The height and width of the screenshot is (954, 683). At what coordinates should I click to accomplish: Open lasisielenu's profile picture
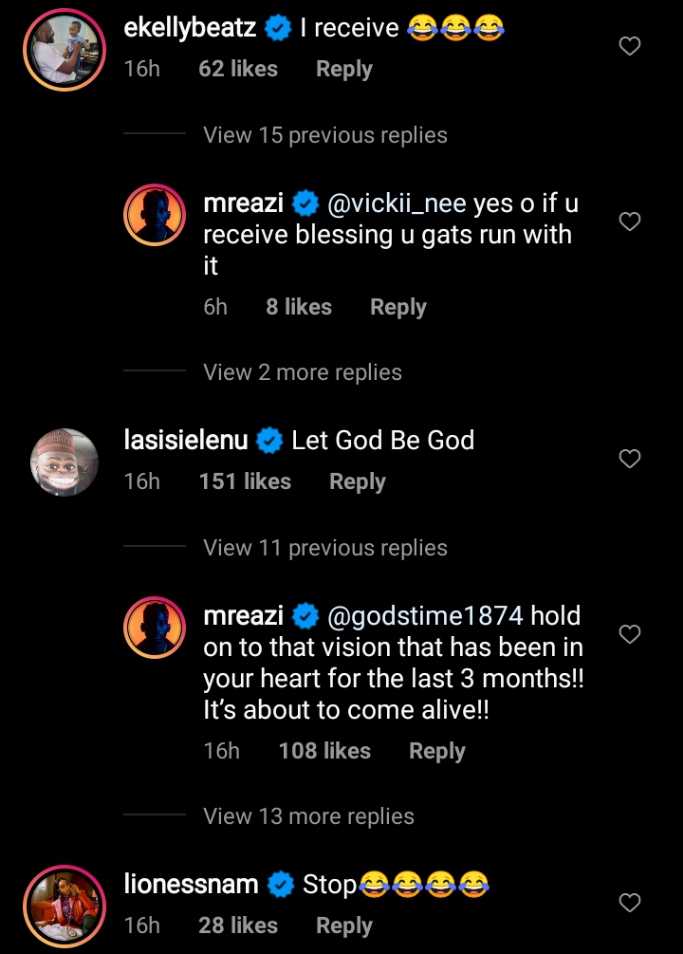[61, 461]
